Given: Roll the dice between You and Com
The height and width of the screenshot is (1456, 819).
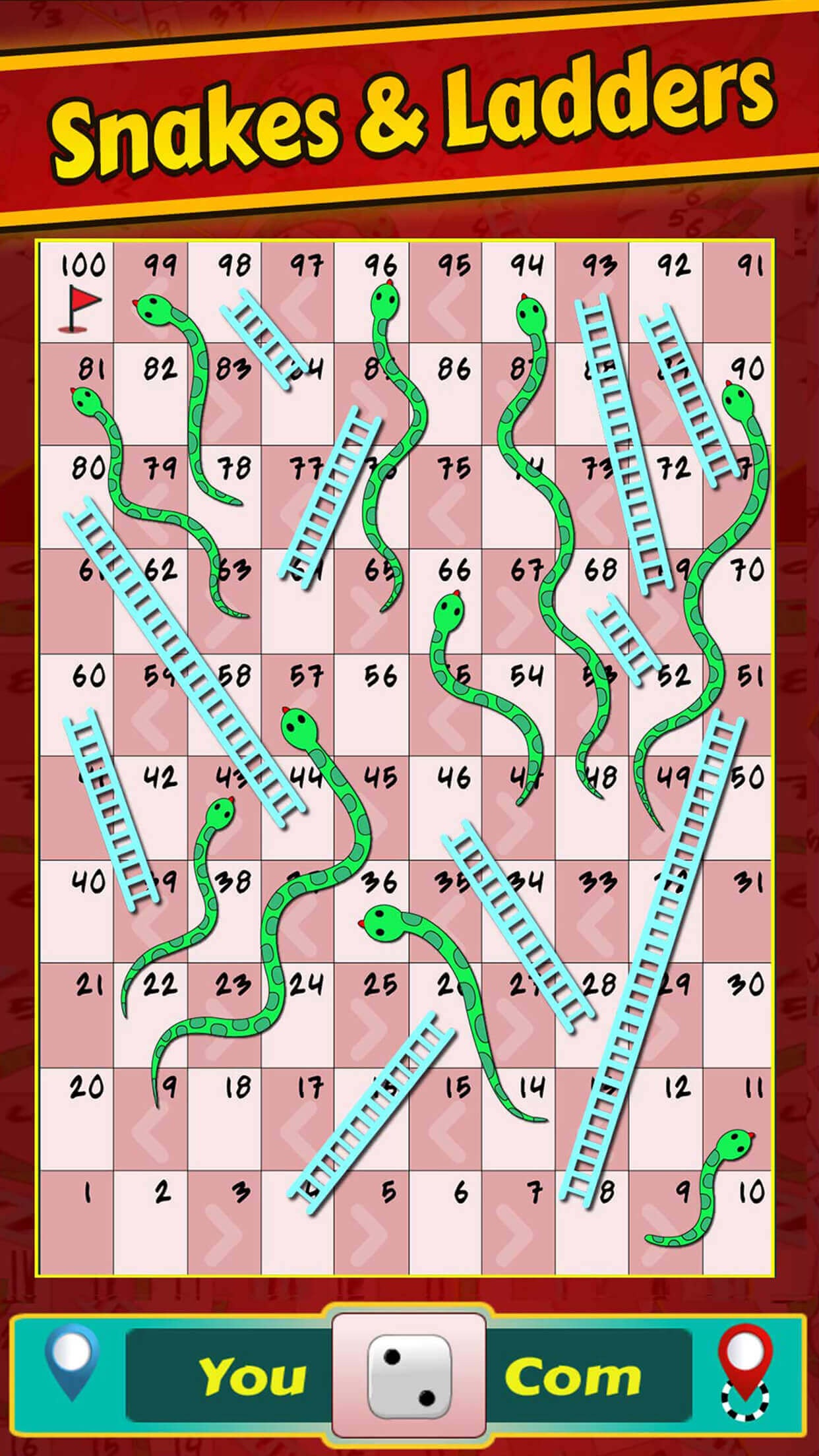Looking at the screenshot, I should [x=409, y=1377].
